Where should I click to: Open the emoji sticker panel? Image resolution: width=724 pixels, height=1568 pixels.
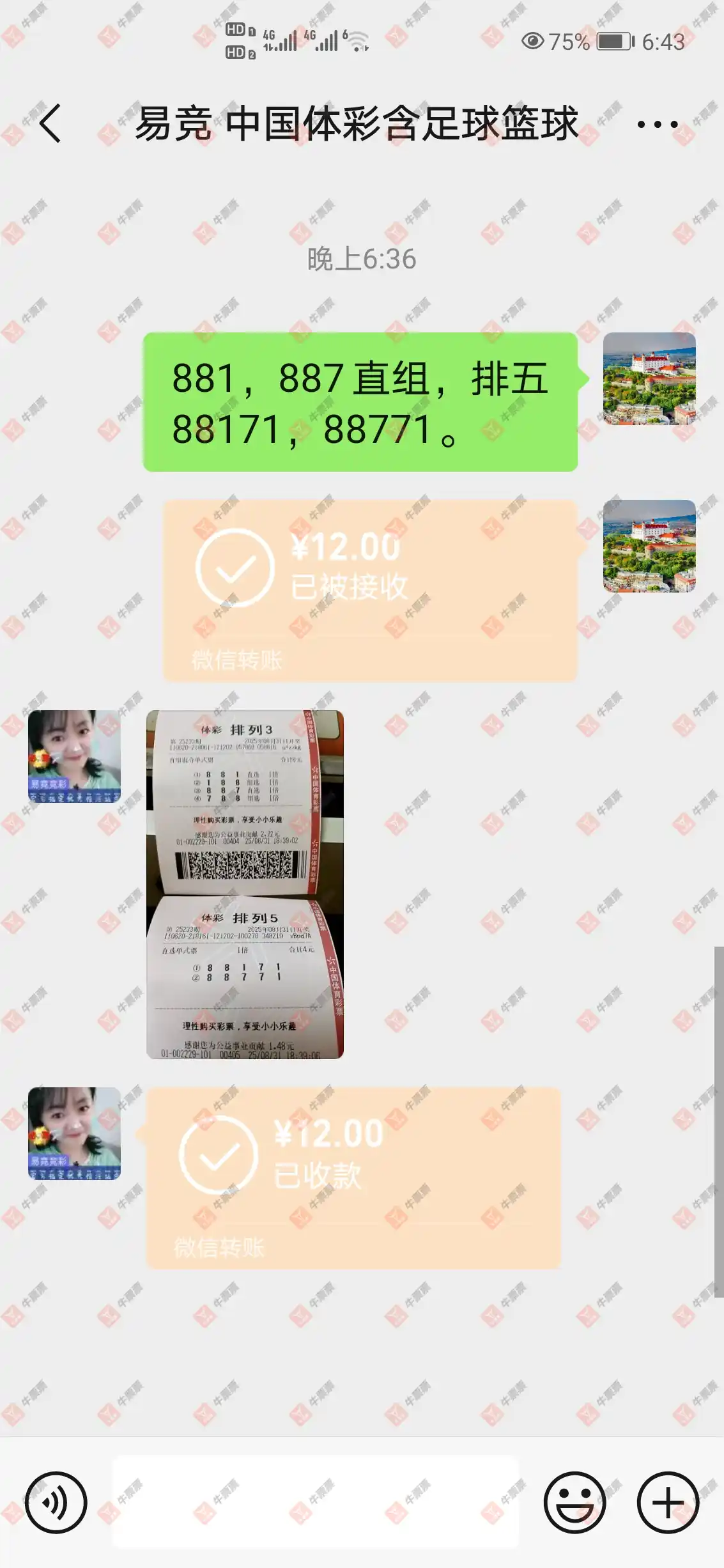(x=574, y=1502)
